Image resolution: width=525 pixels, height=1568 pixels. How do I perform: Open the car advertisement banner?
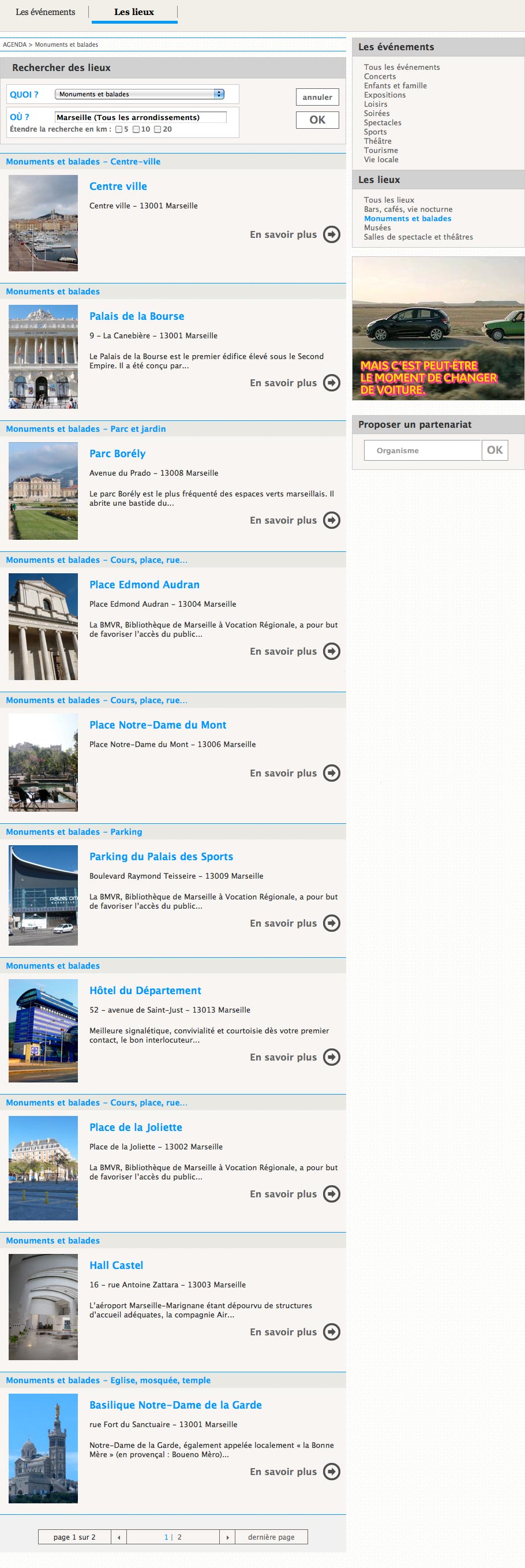[438, 328]
